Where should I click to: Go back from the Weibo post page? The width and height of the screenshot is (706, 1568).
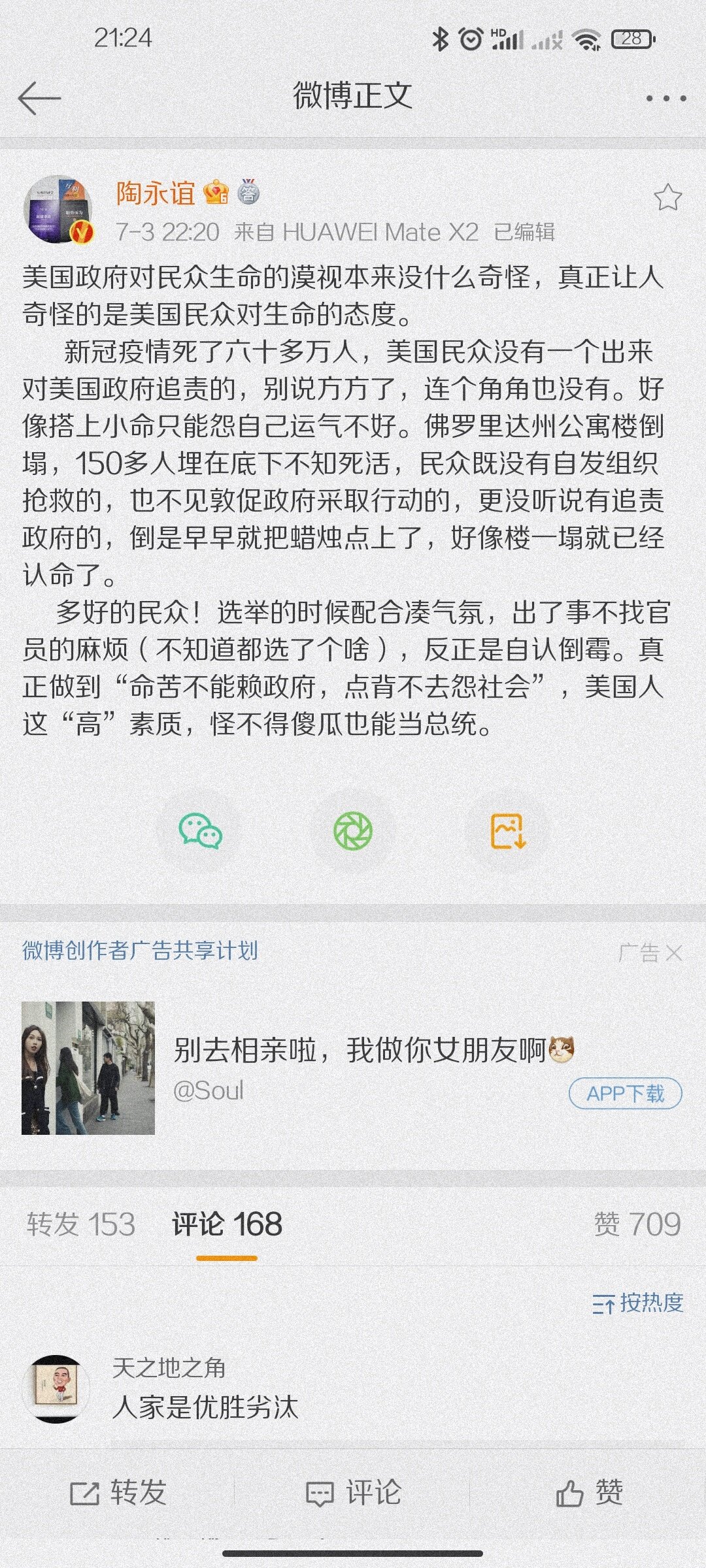pyautogui.click(x=39, y=99)
